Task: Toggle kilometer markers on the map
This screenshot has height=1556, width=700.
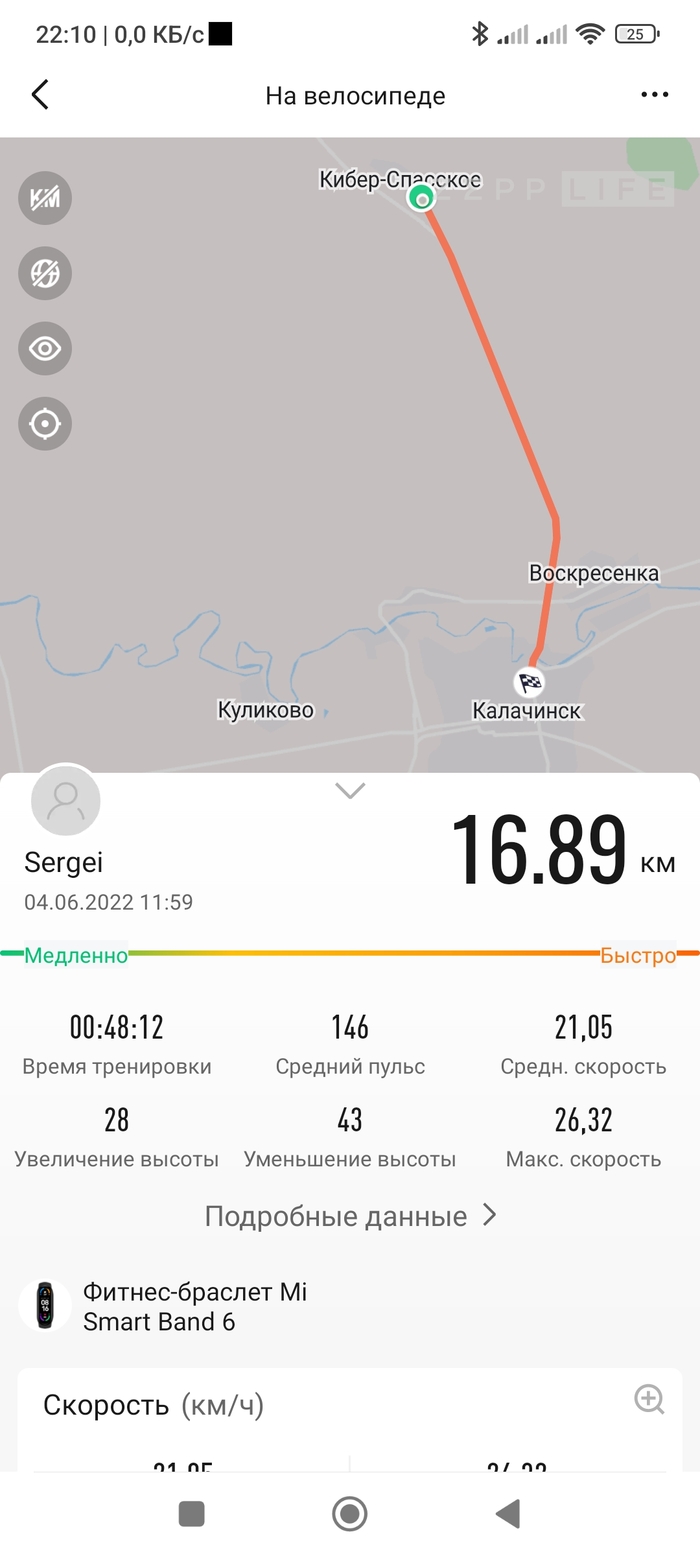Action: [45, 198]
